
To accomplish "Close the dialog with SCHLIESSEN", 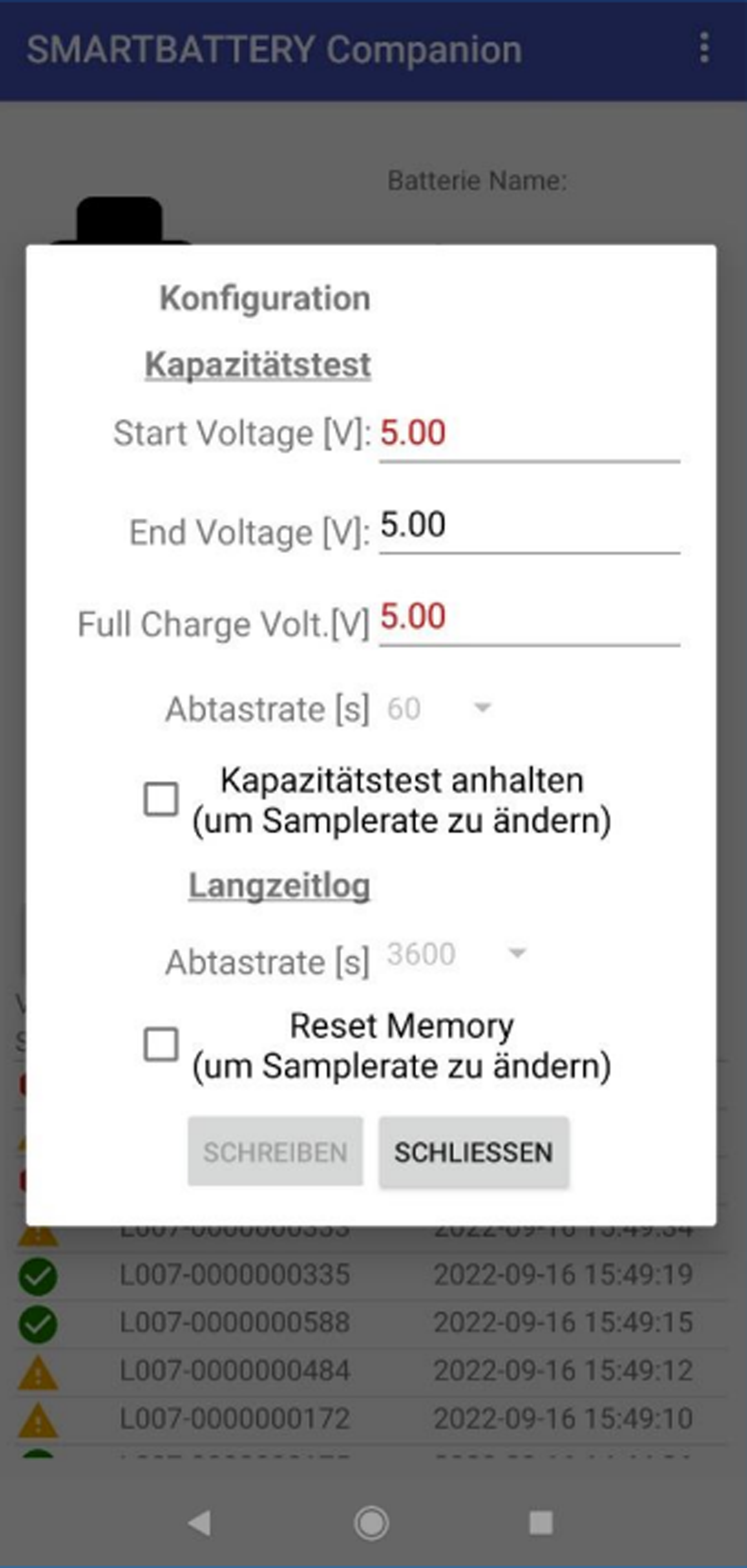I will tap(474, 1151).
